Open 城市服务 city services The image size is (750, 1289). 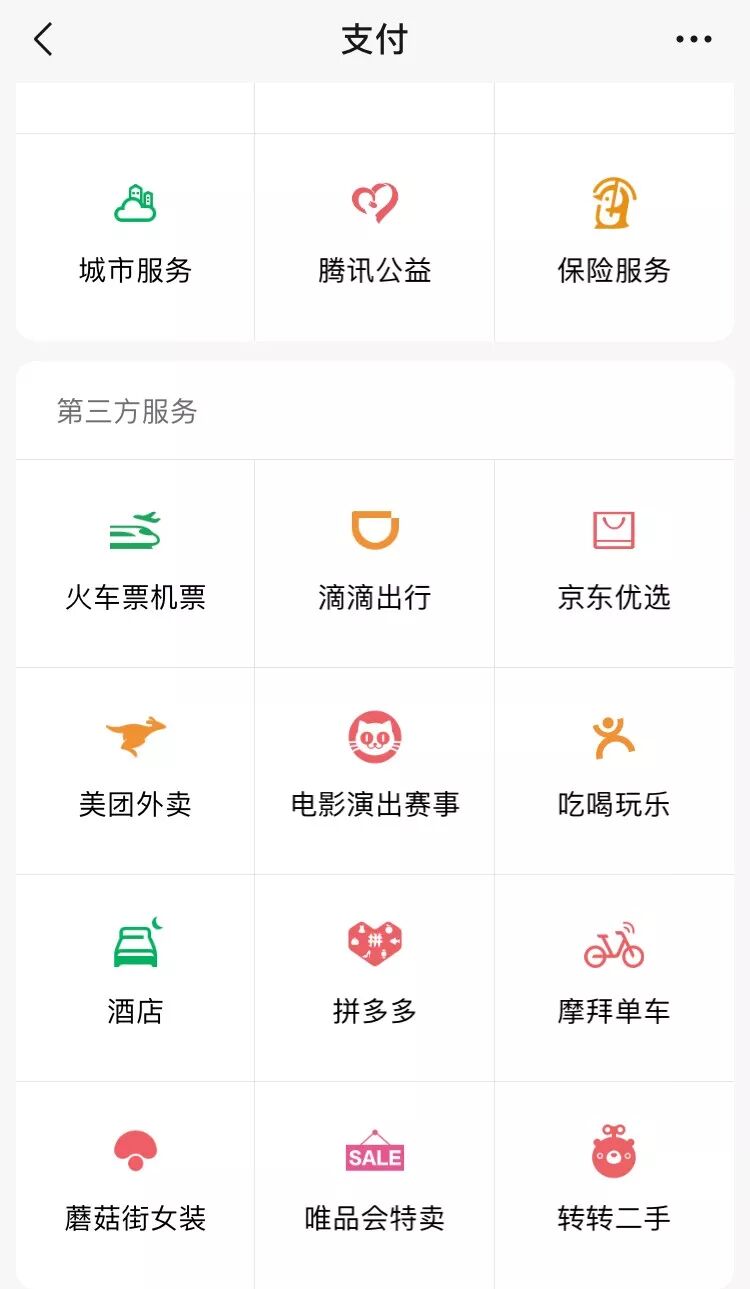pyautogui.click(x=135, y=236)
